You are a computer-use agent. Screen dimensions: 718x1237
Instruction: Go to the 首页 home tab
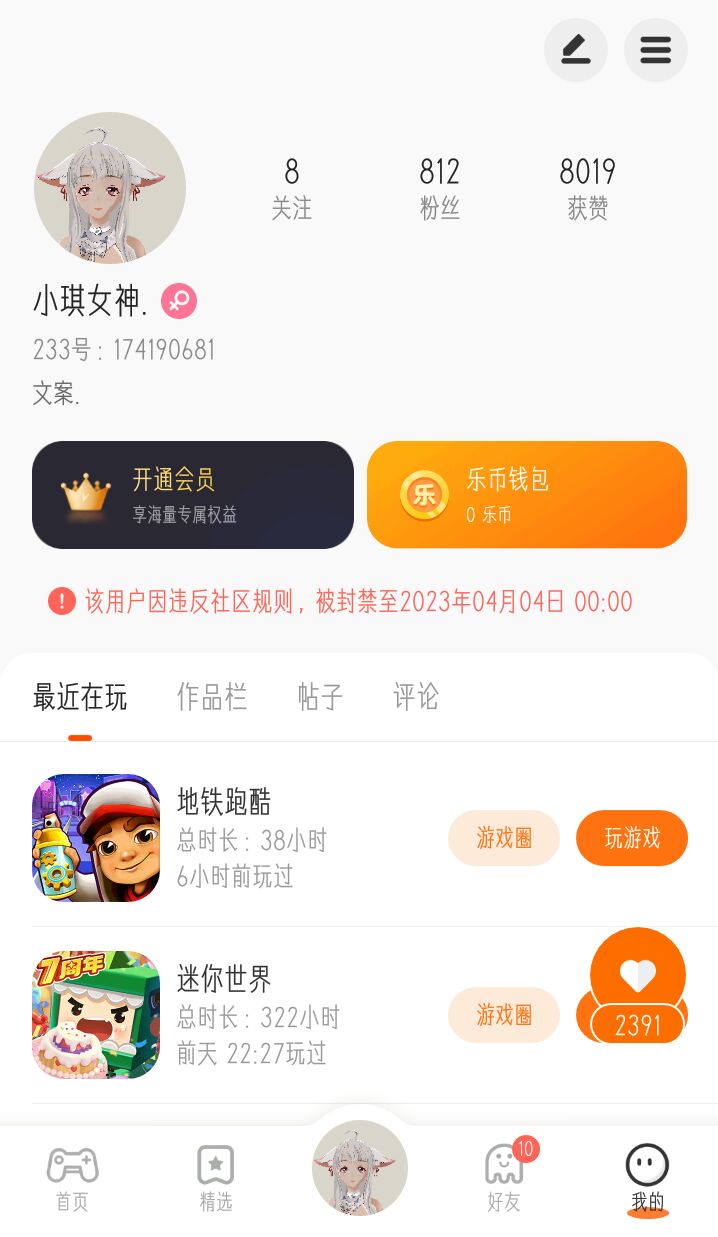pyautogui.click(x=72, y=1180)
